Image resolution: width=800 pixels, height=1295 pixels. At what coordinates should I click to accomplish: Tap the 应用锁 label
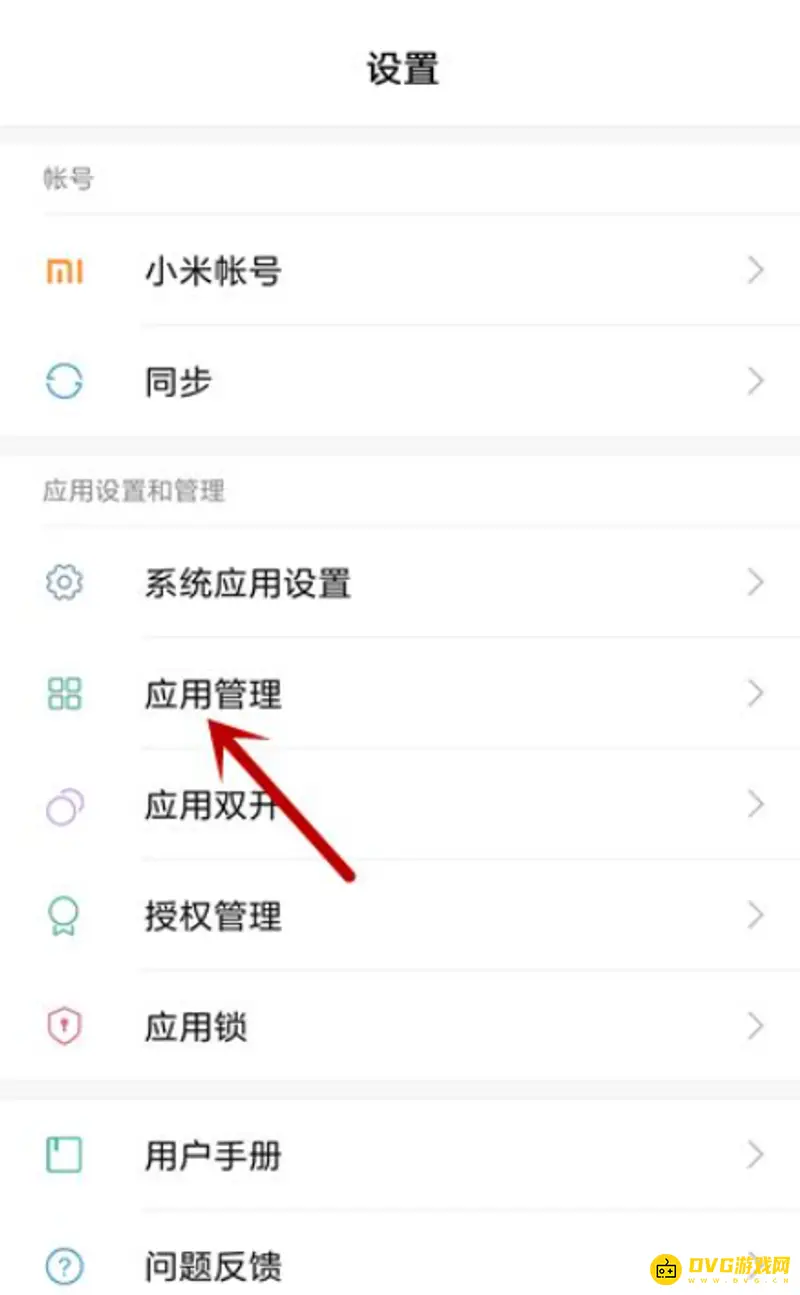196,1026
